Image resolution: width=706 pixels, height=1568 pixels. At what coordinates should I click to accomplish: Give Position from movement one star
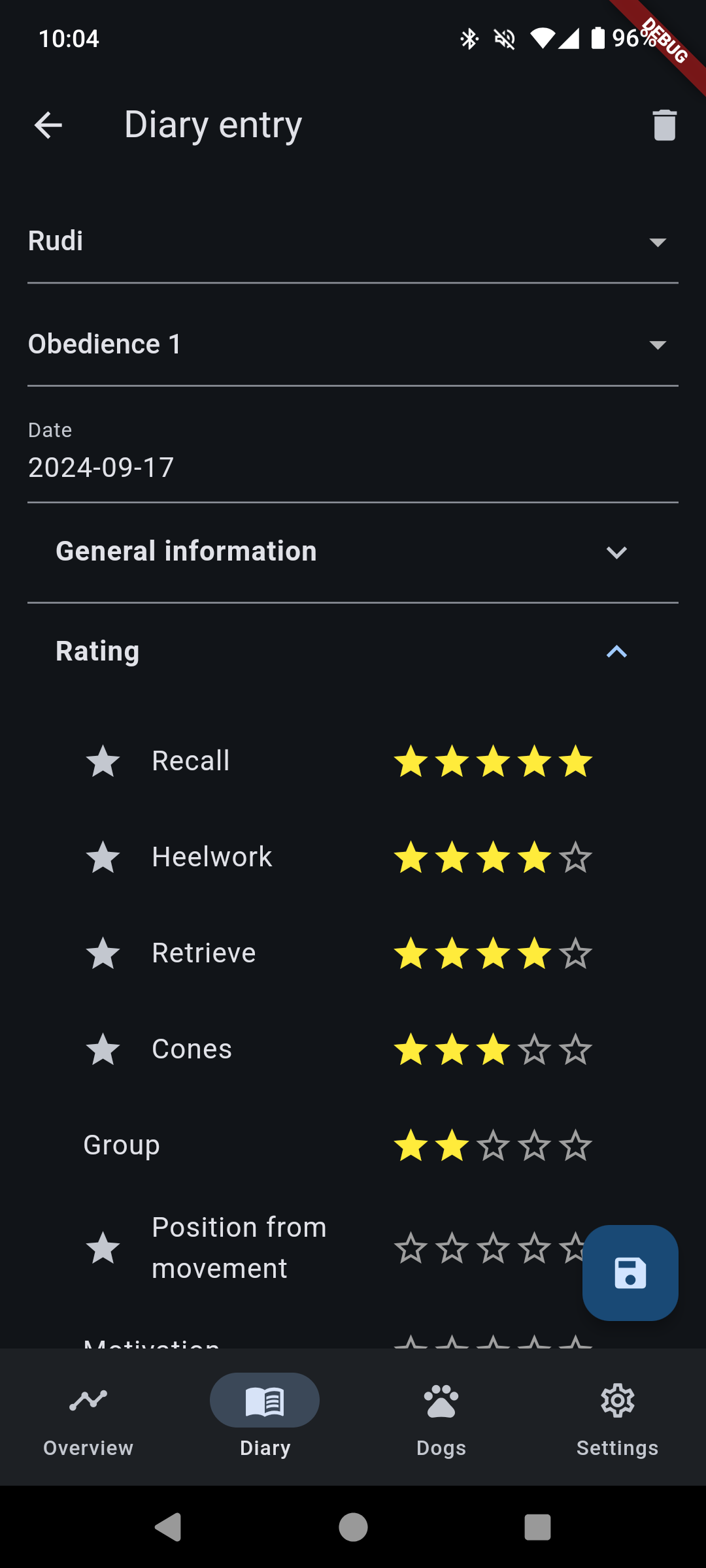[x=411, y=1248]
